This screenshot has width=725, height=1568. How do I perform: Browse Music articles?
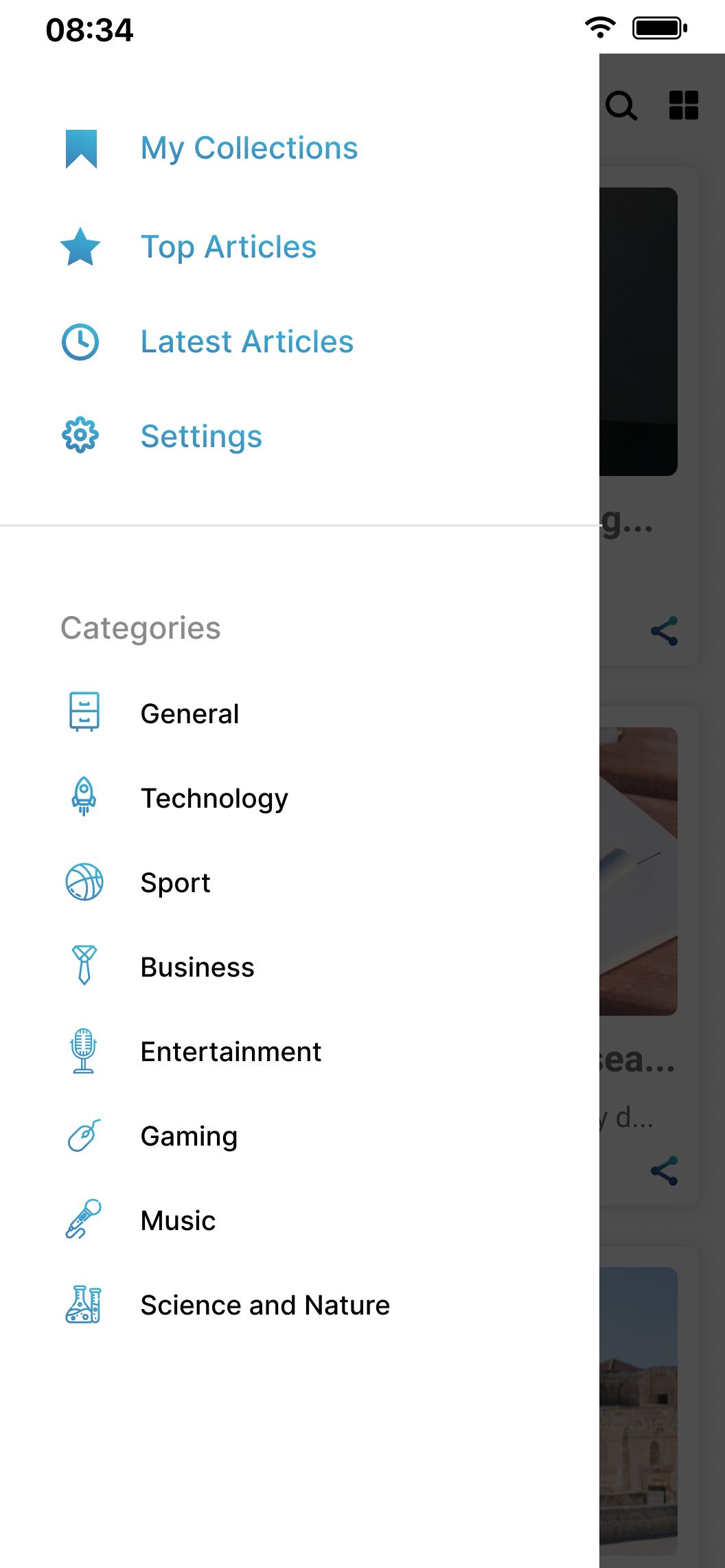[x=178, y=1221]
